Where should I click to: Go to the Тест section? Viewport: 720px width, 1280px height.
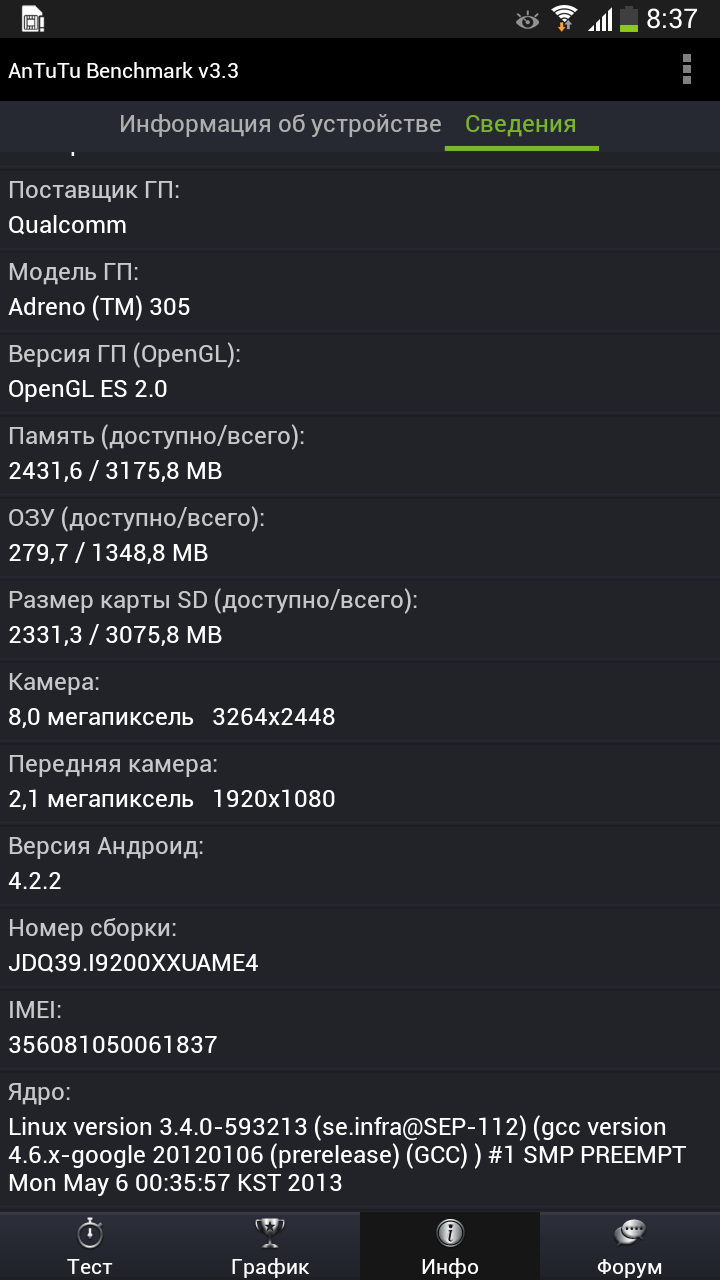(90, 1246)
